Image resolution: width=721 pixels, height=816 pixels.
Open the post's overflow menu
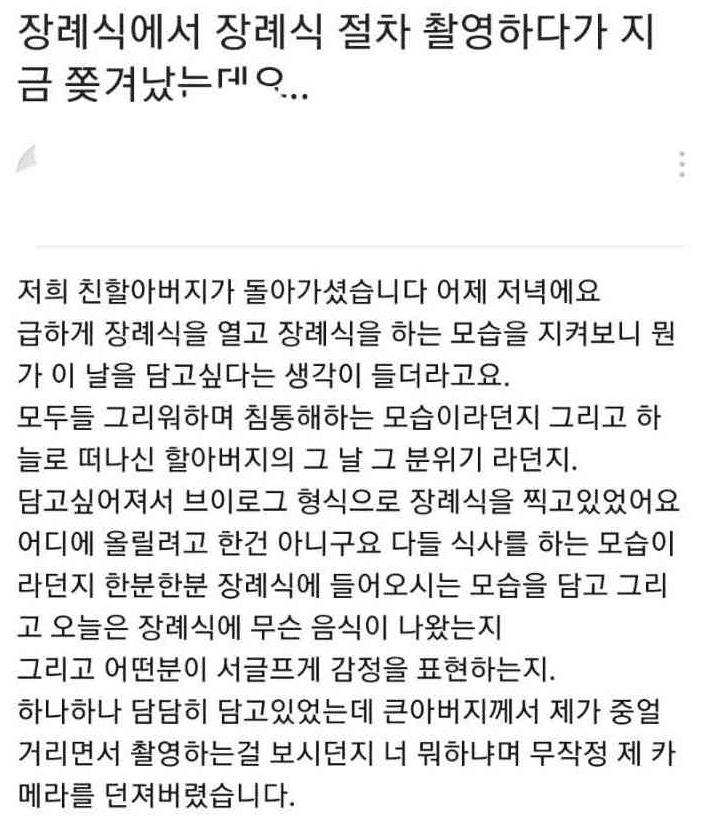pos(682,165)
